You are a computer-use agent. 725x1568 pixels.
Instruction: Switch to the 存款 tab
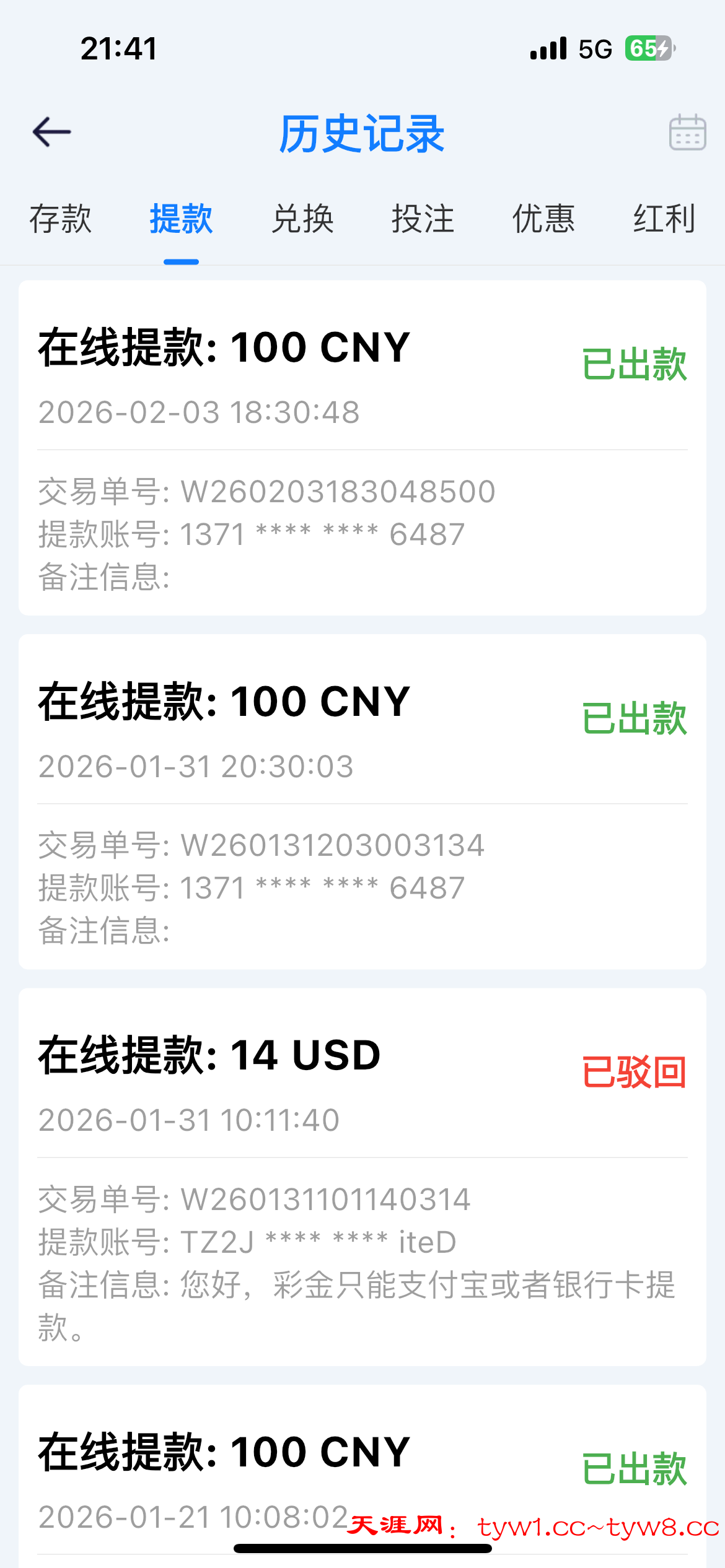pyautogui.click(x=61, y=219)
